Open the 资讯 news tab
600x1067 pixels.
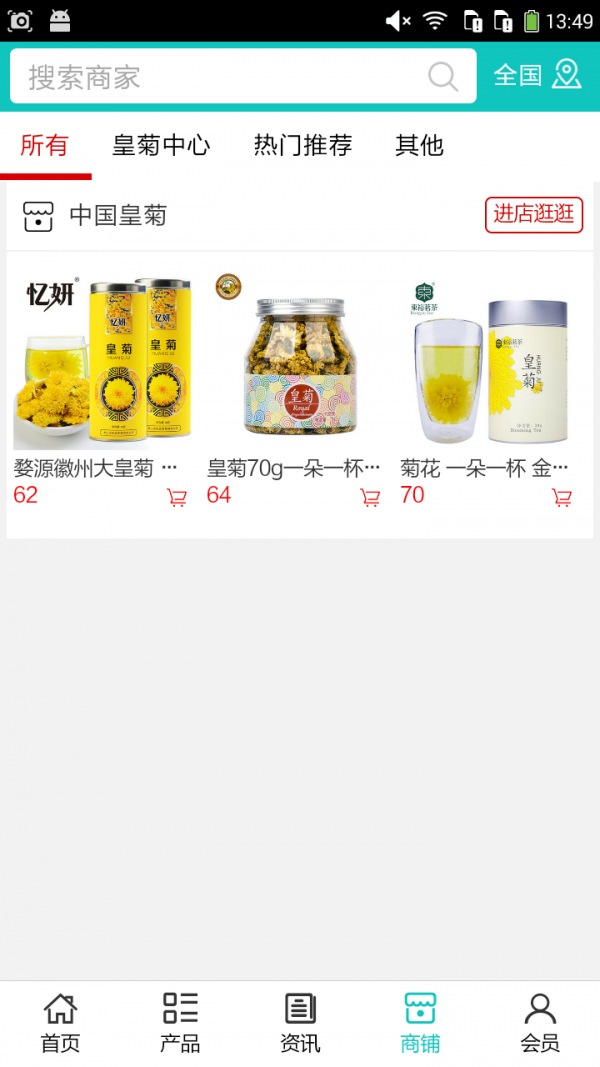pos(300,1023)
